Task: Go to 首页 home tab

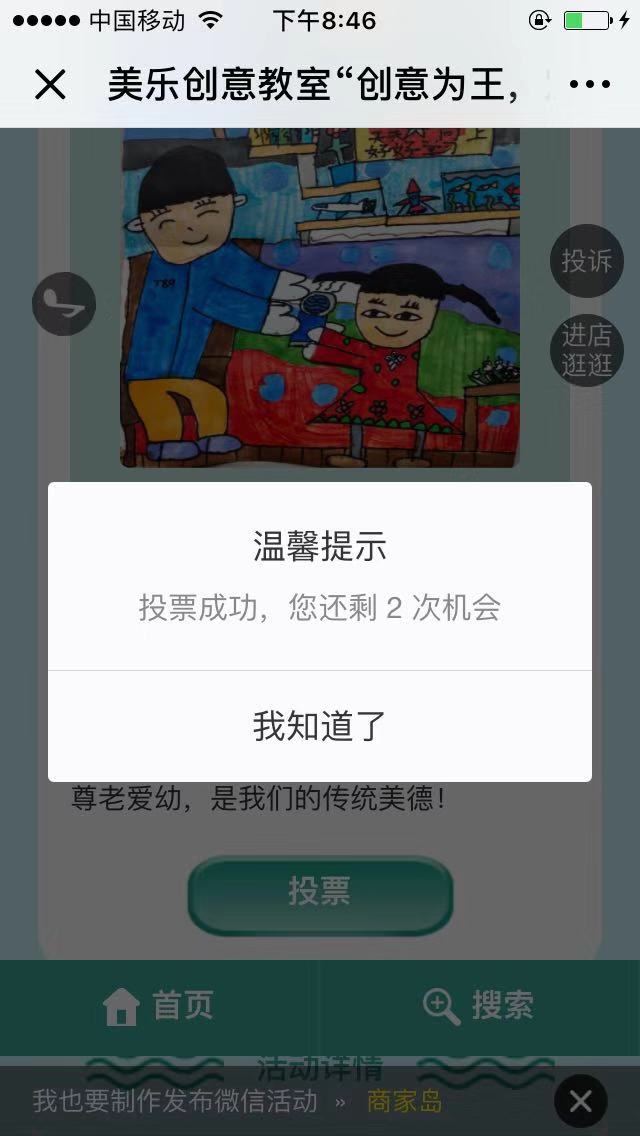Action: pyautogui.click(x=160, y=1006)
